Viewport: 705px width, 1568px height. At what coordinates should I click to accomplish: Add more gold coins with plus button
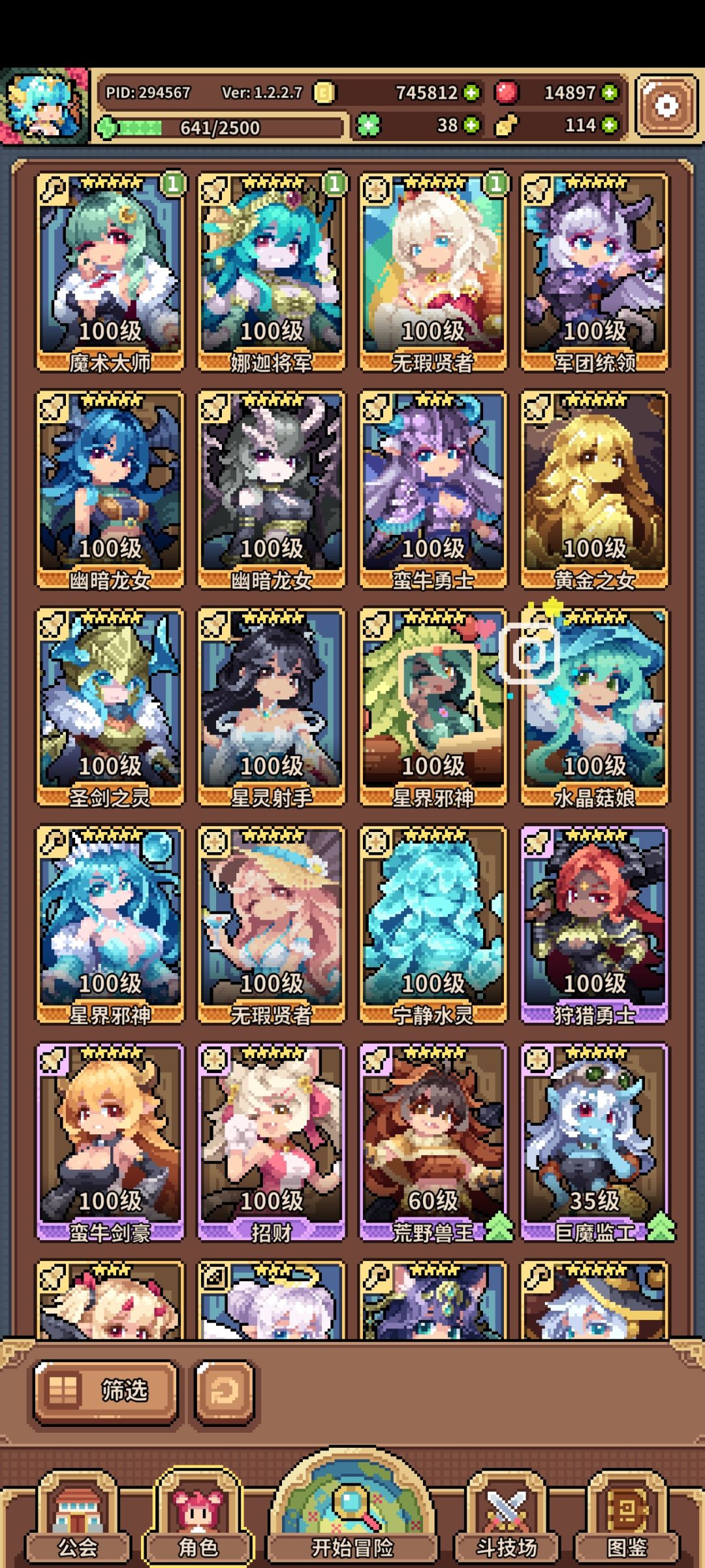[x=471, y=93]
